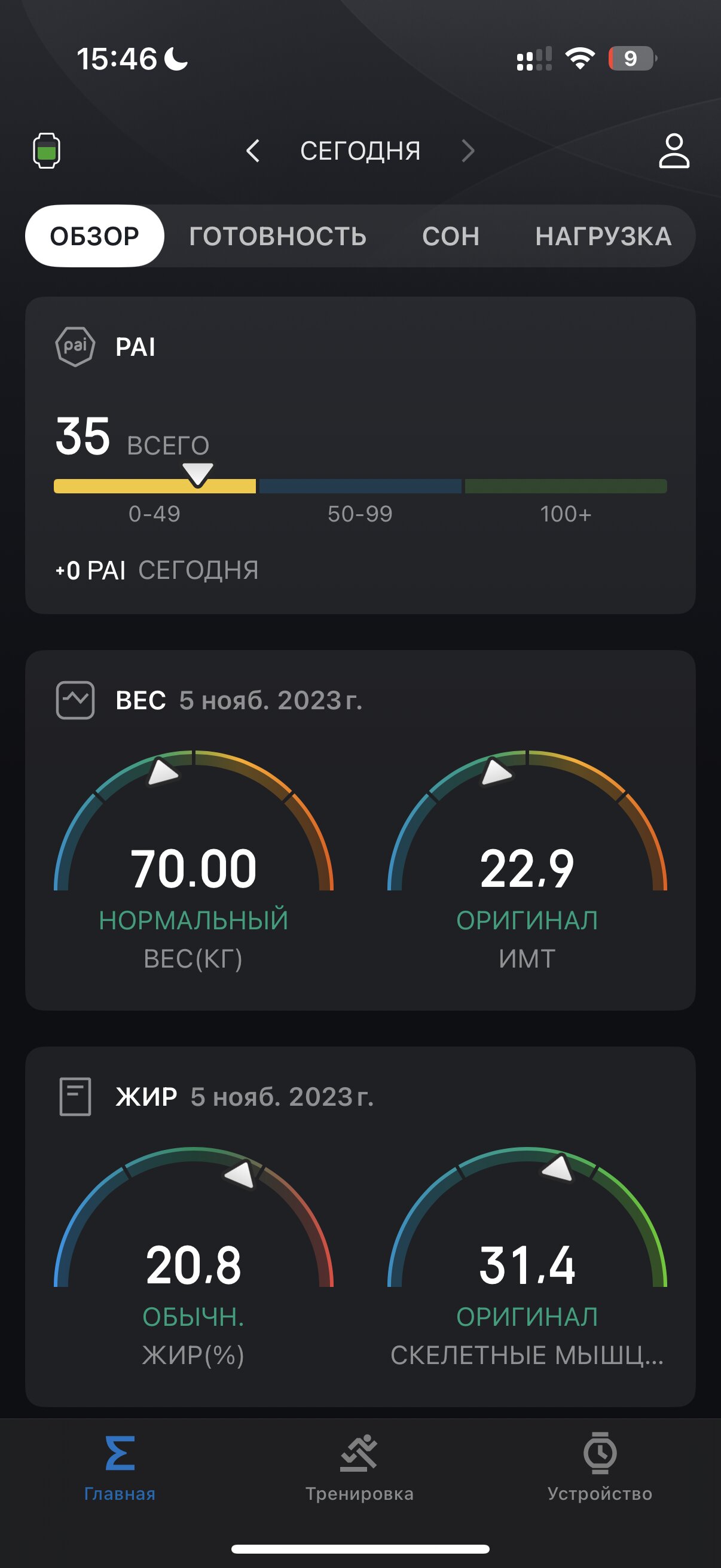This screenshot has height=1568, width=721.
Task: Switch to the ГОТОВНОСТЬ tab
Action: click(x=277, y=236)
